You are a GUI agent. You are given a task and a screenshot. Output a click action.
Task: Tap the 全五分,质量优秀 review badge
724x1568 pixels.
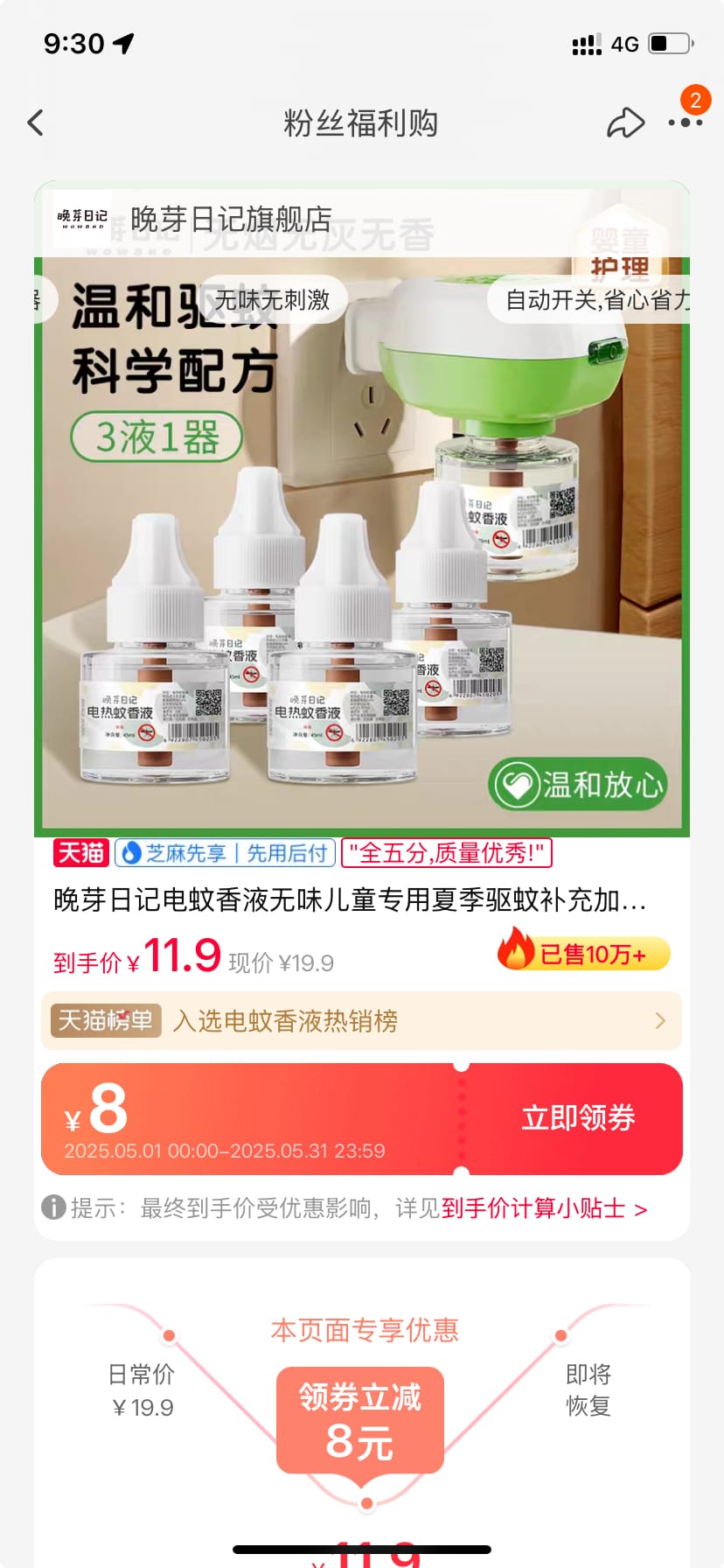(447, 852)
